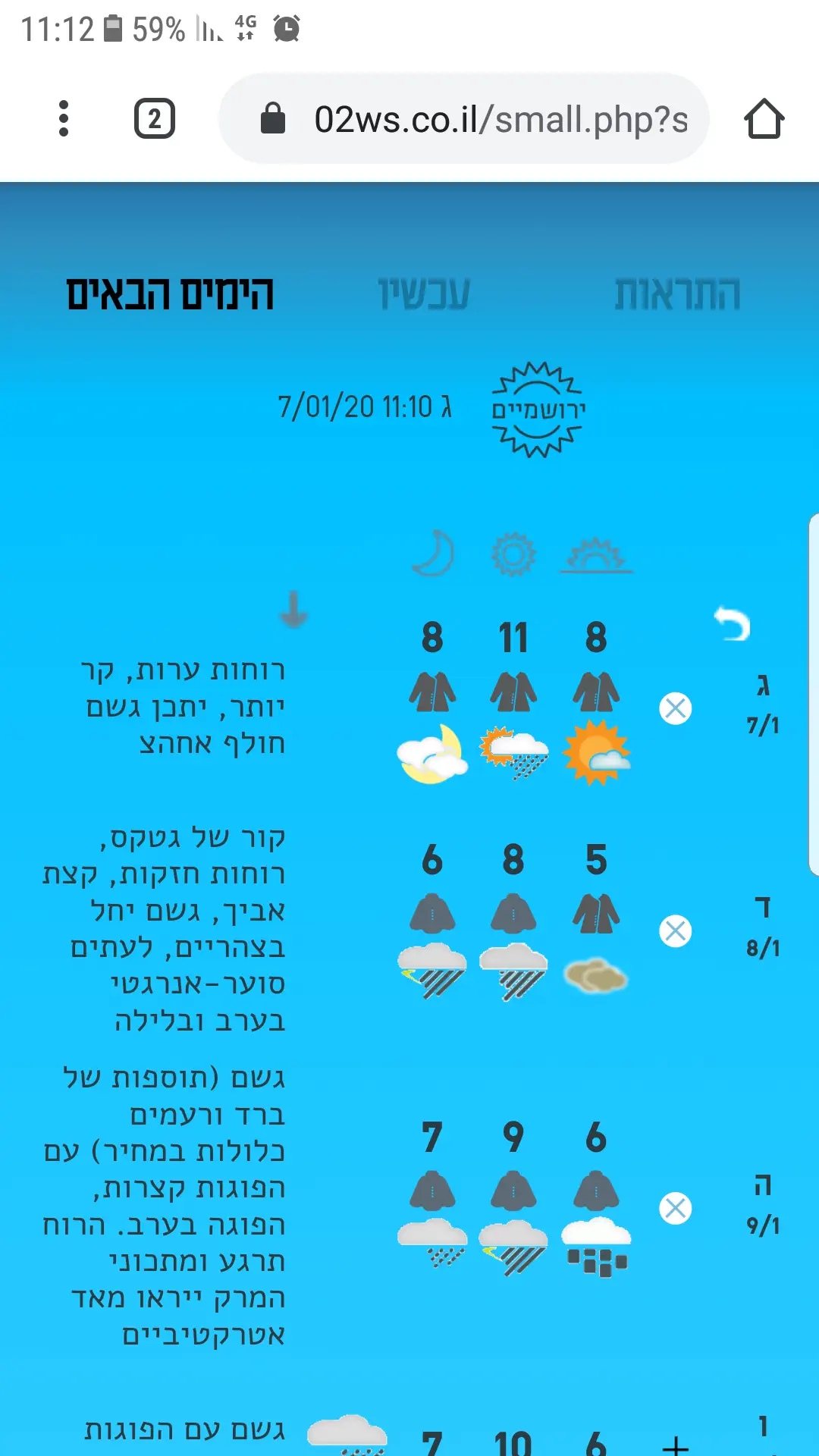
Task: Expand the next day's forecast with plus
Action: pyautogui.click(x=676, y=1445)
